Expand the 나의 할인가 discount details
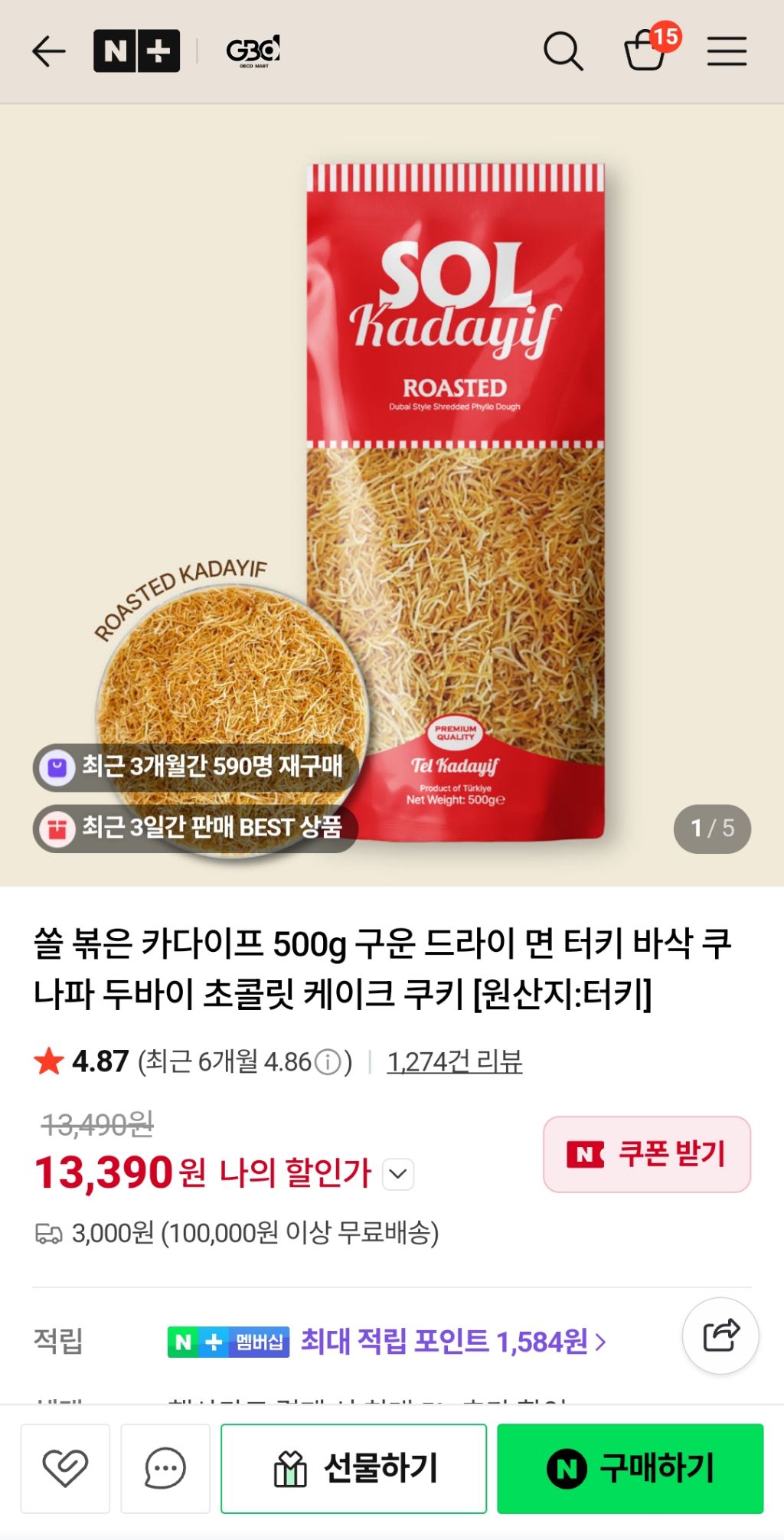The image size is (784, 1540). (398, 1174)
